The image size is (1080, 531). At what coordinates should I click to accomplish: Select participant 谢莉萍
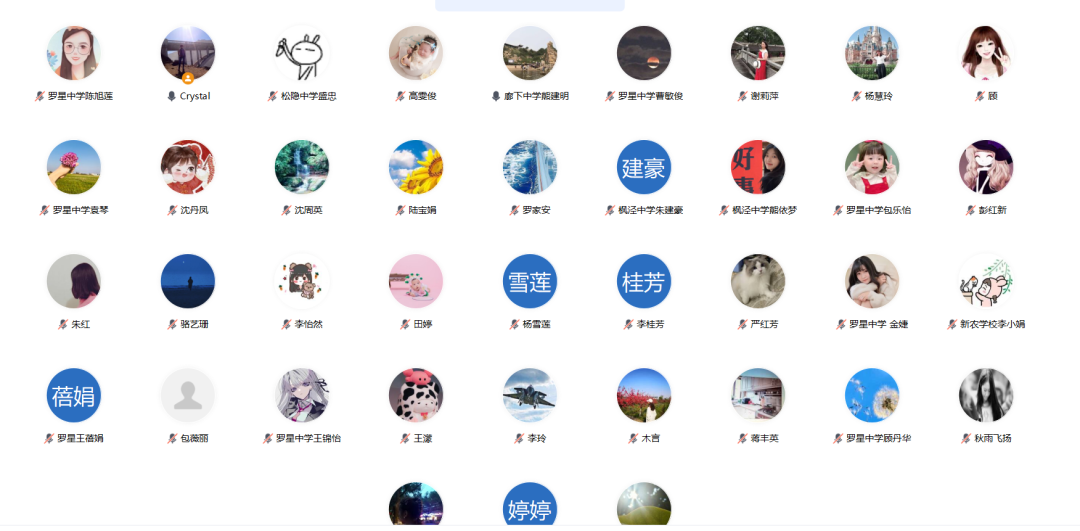(758, 53)
